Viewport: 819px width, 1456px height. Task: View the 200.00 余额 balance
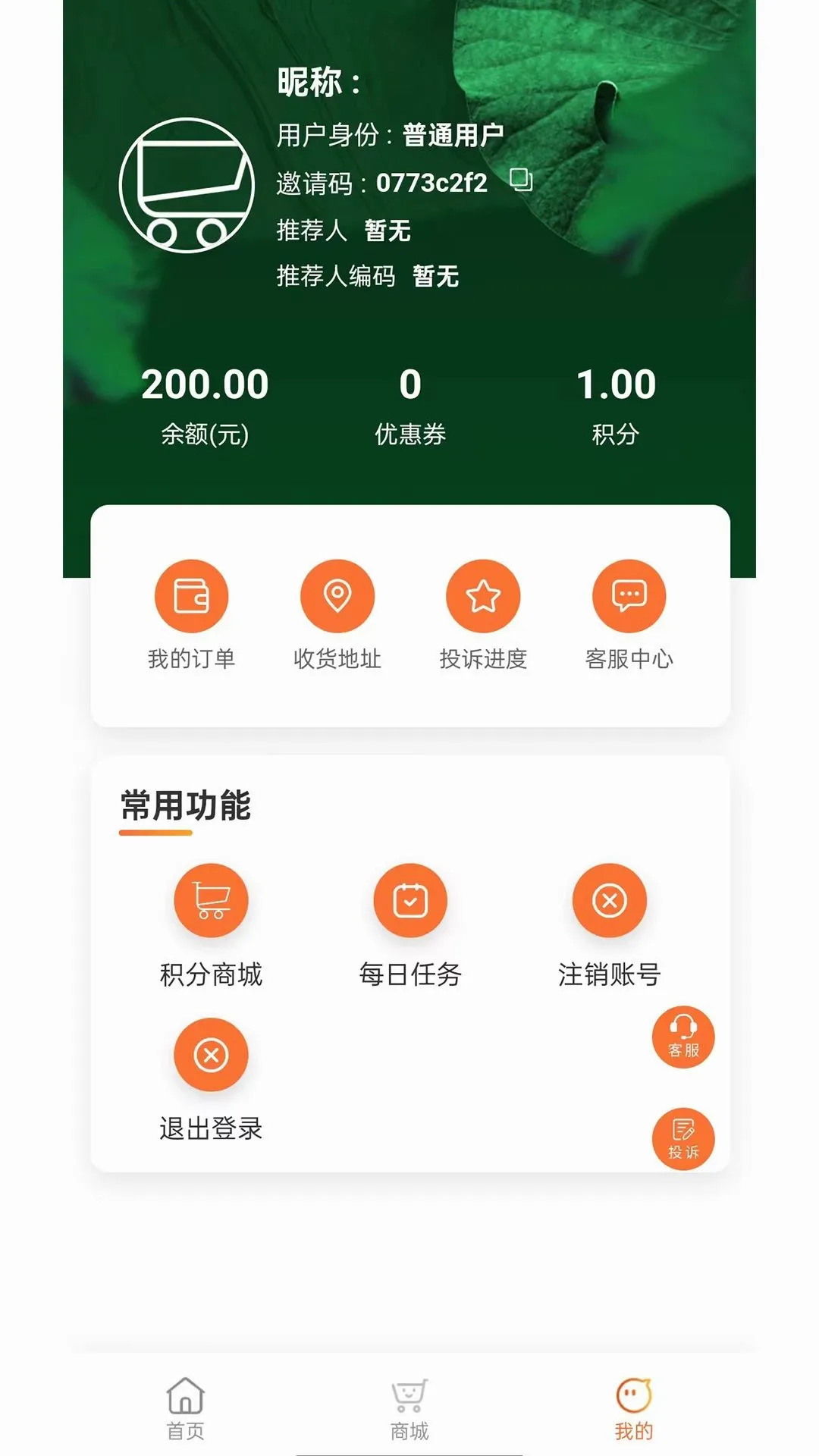205,406
